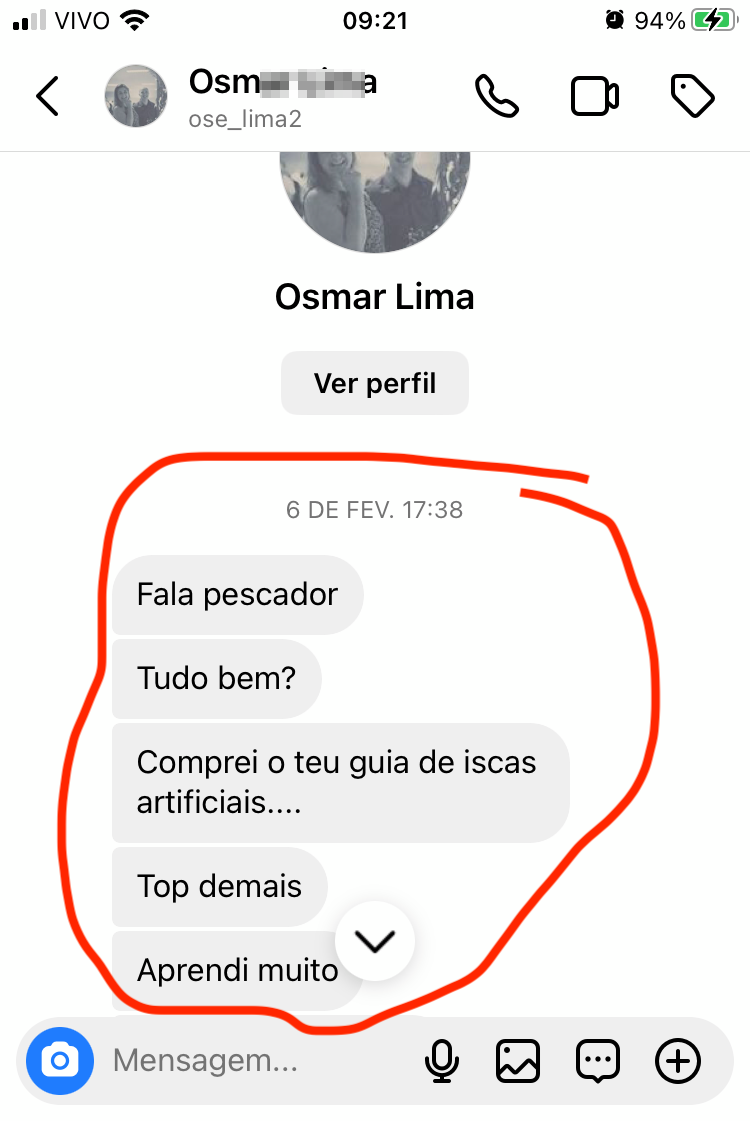Go back to the inbox
Screen dimensions: 750x1121
coord(47,97)
